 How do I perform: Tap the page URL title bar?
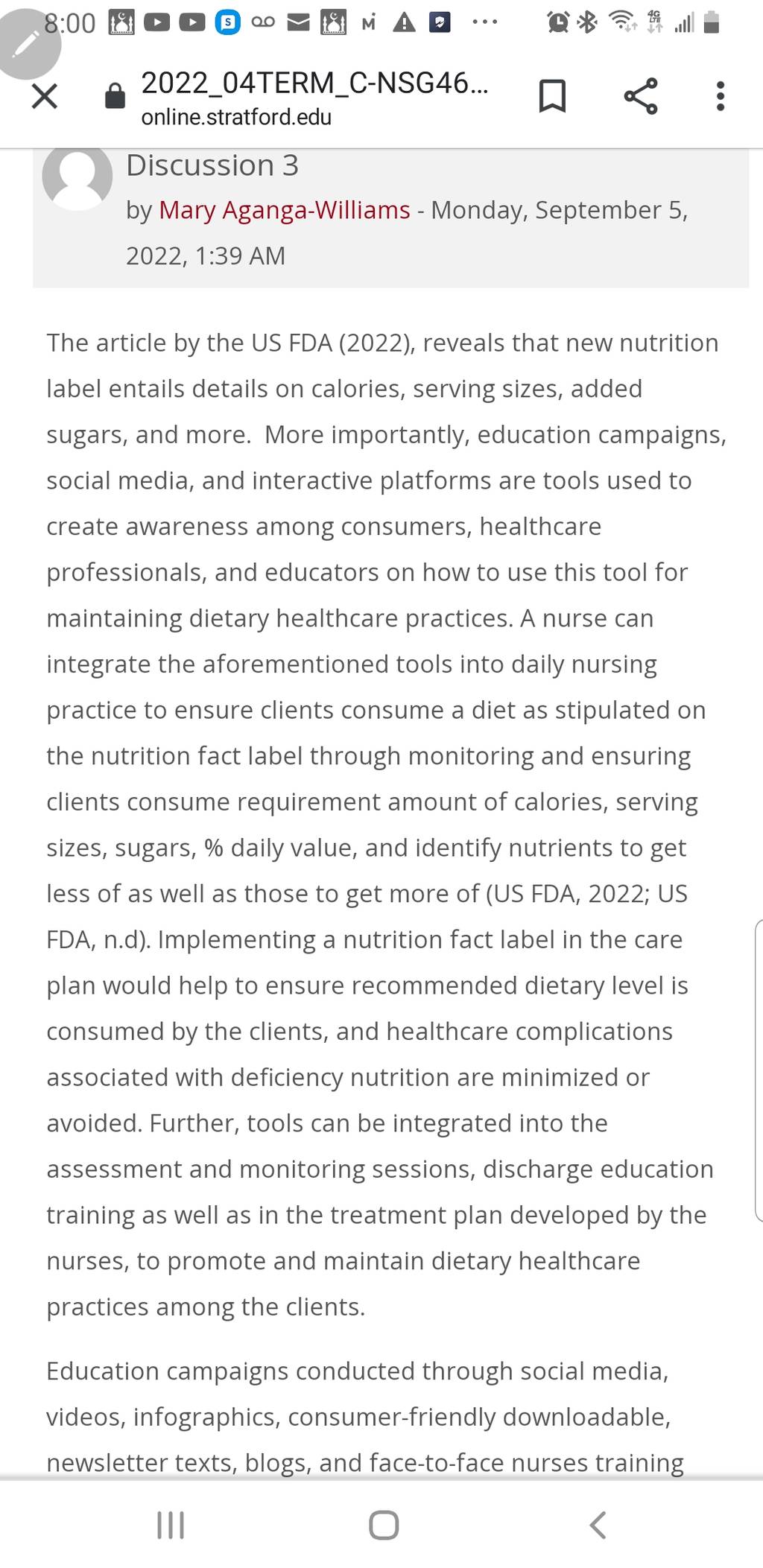click(314, 98)
